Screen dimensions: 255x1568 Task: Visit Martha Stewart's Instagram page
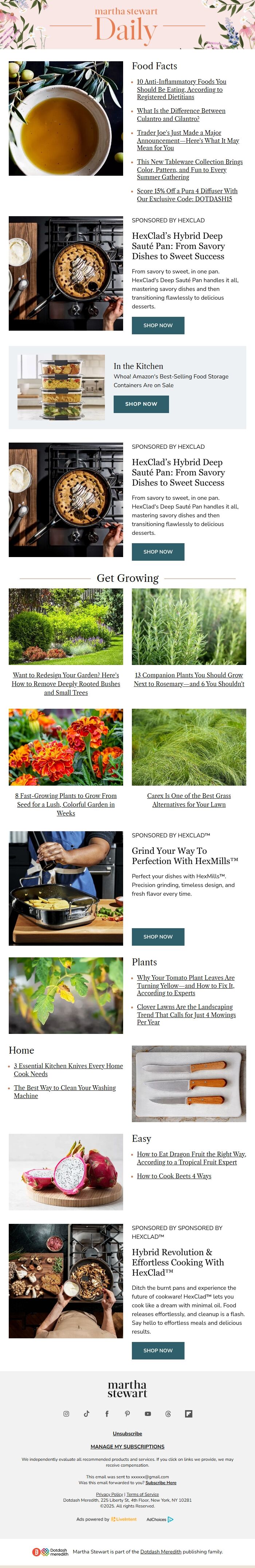pos(66,1414)
